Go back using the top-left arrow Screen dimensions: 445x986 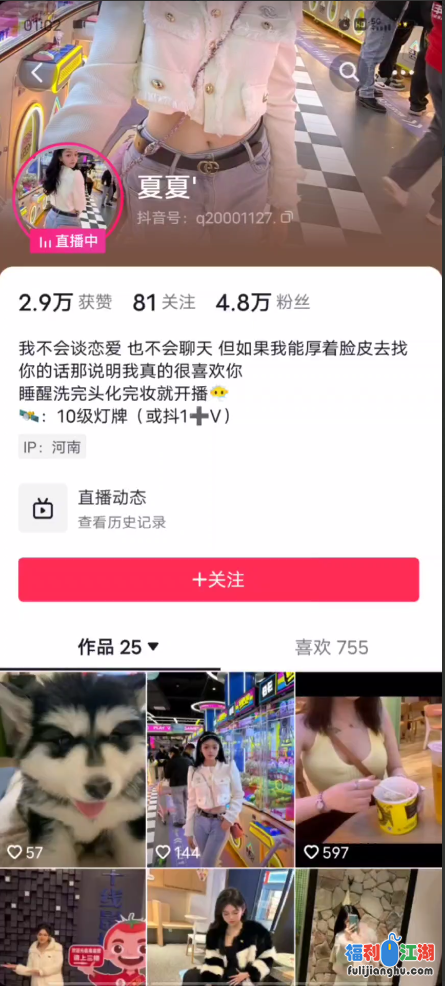point(37,74)
